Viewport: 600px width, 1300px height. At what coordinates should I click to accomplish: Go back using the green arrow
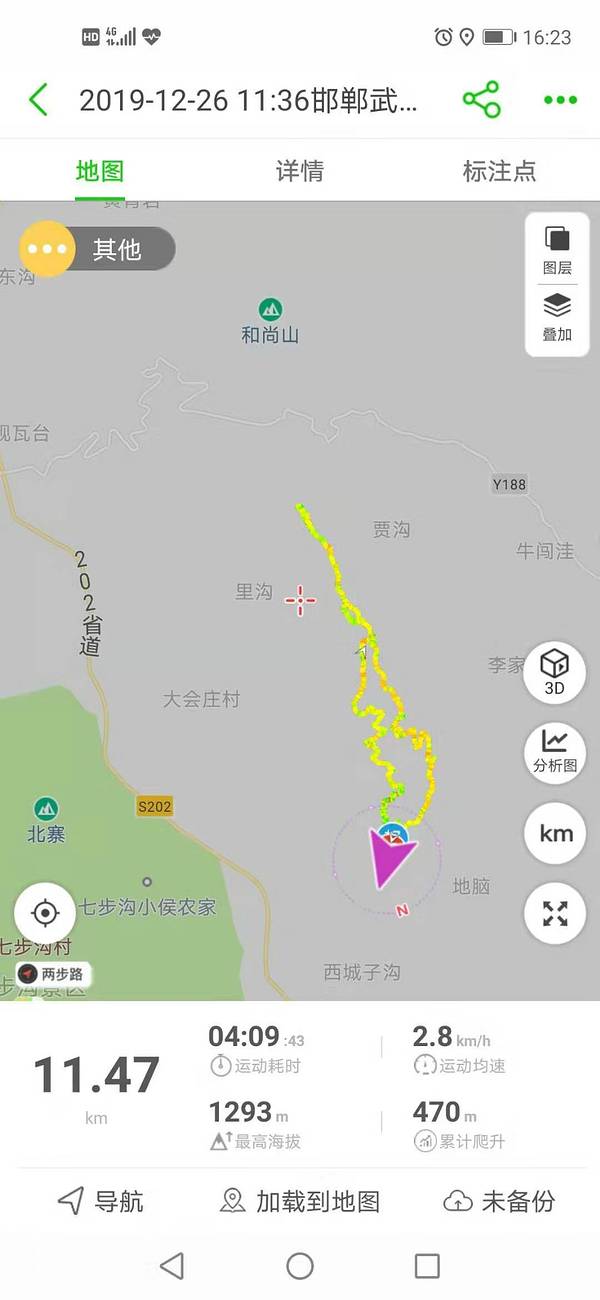pyautogui.click(x=38, y=100)
